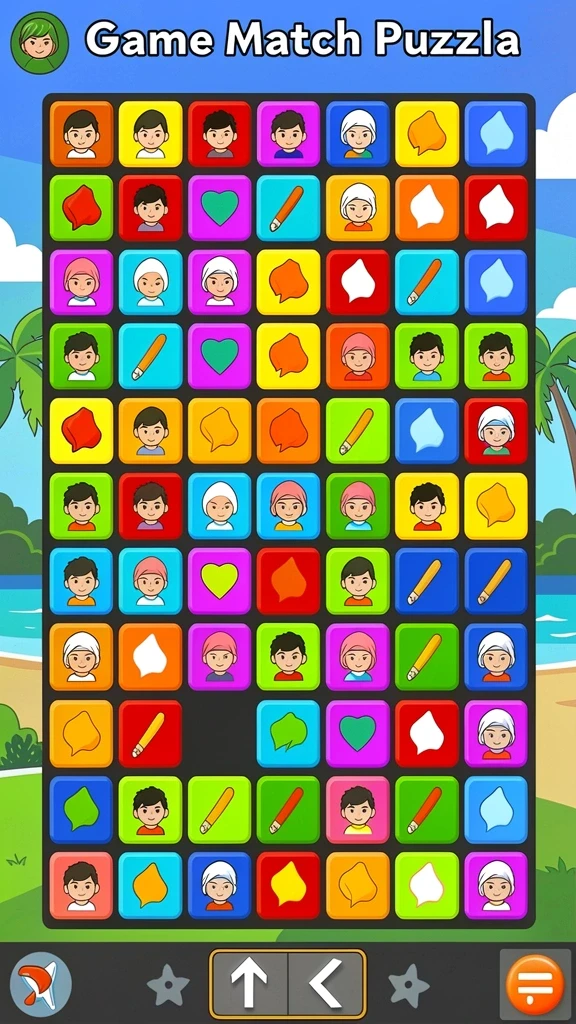Screen dimensions: 576x1024
Task: Select the salmon tile with the dark-haired boy
Action: pos(81,885)
